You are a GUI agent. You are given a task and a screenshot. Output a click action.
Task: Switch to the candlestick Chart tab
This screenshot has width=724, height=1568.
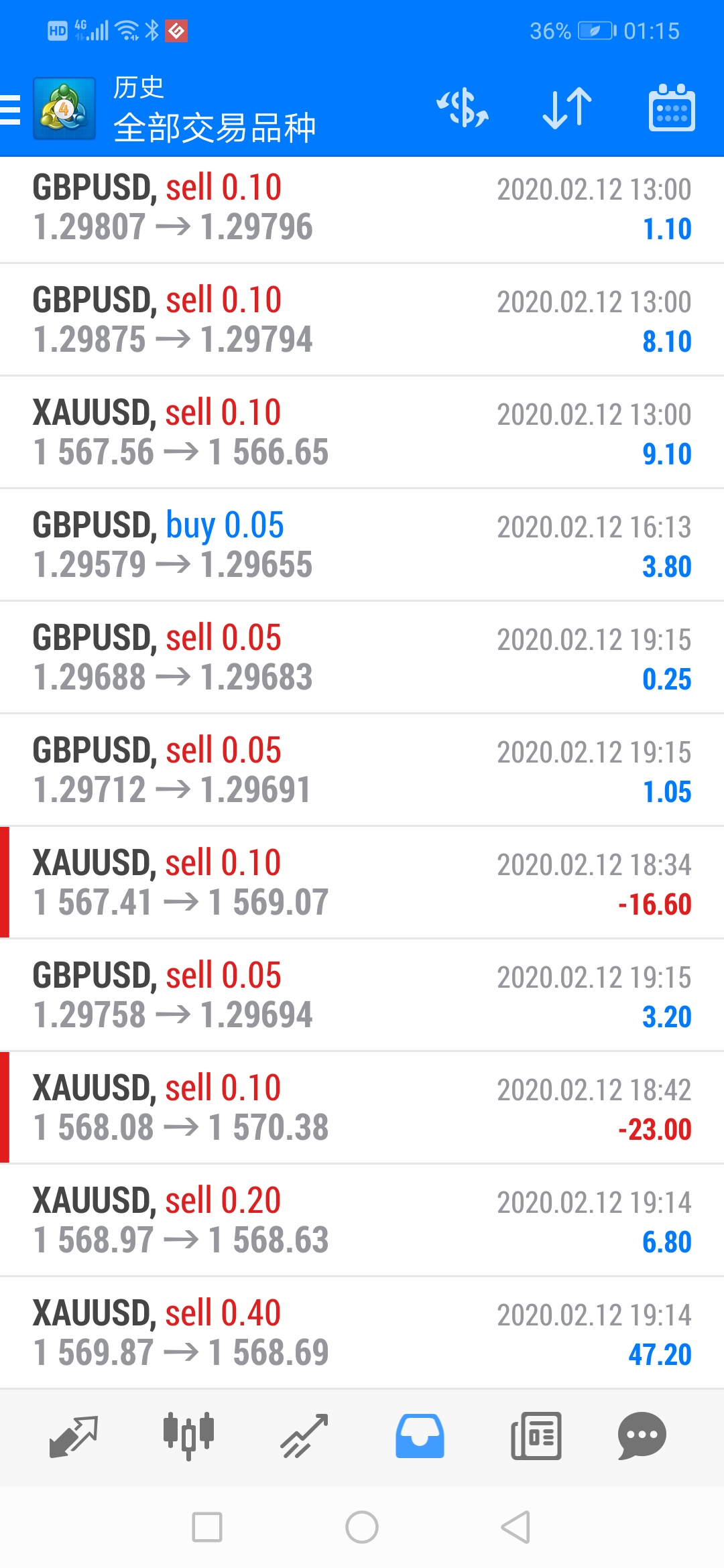[x=189, y=1436]
